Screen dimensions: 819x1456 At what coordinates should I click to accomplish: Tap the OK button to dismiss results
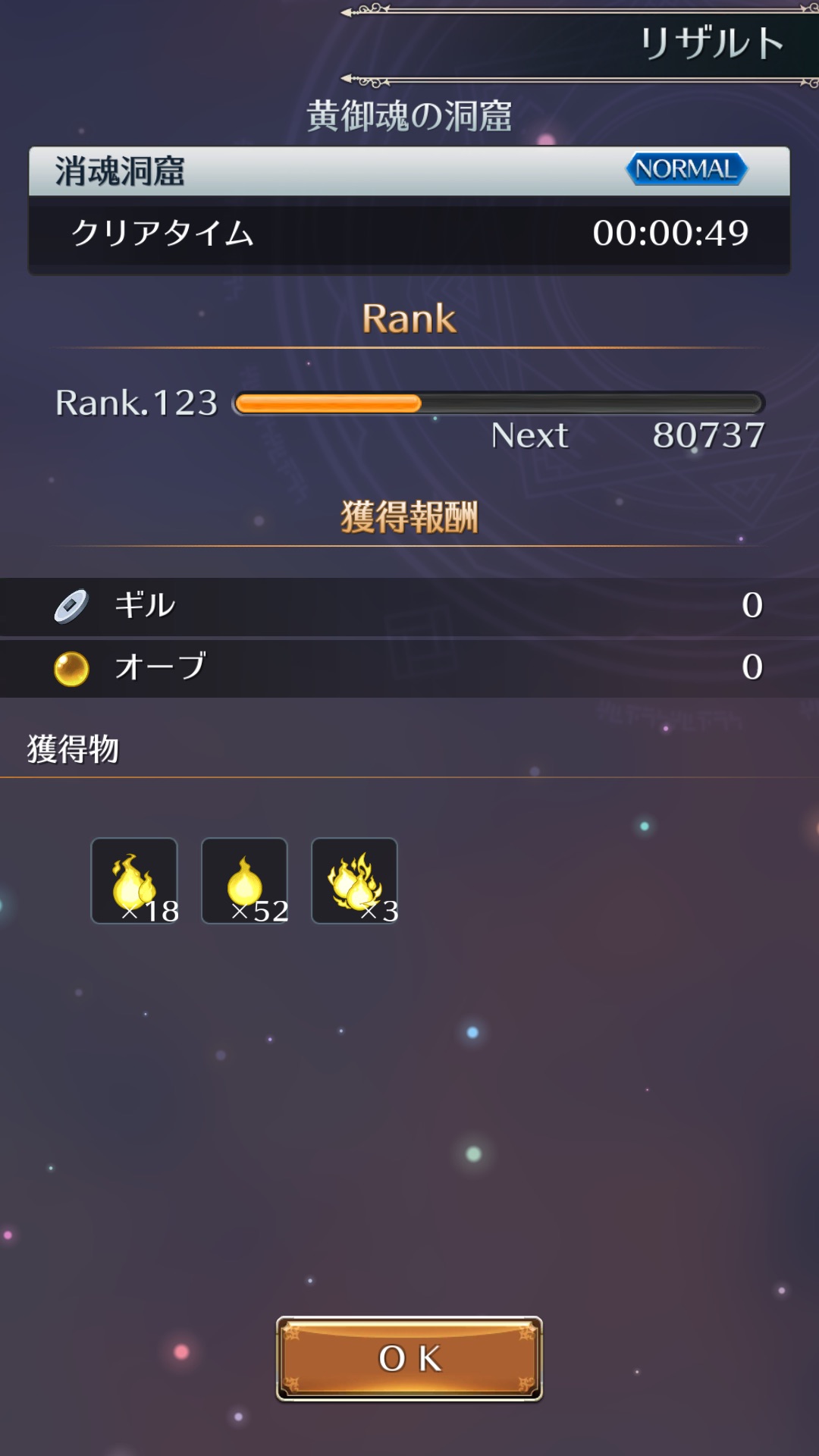pyautogui.click(x=409, y=1358)
